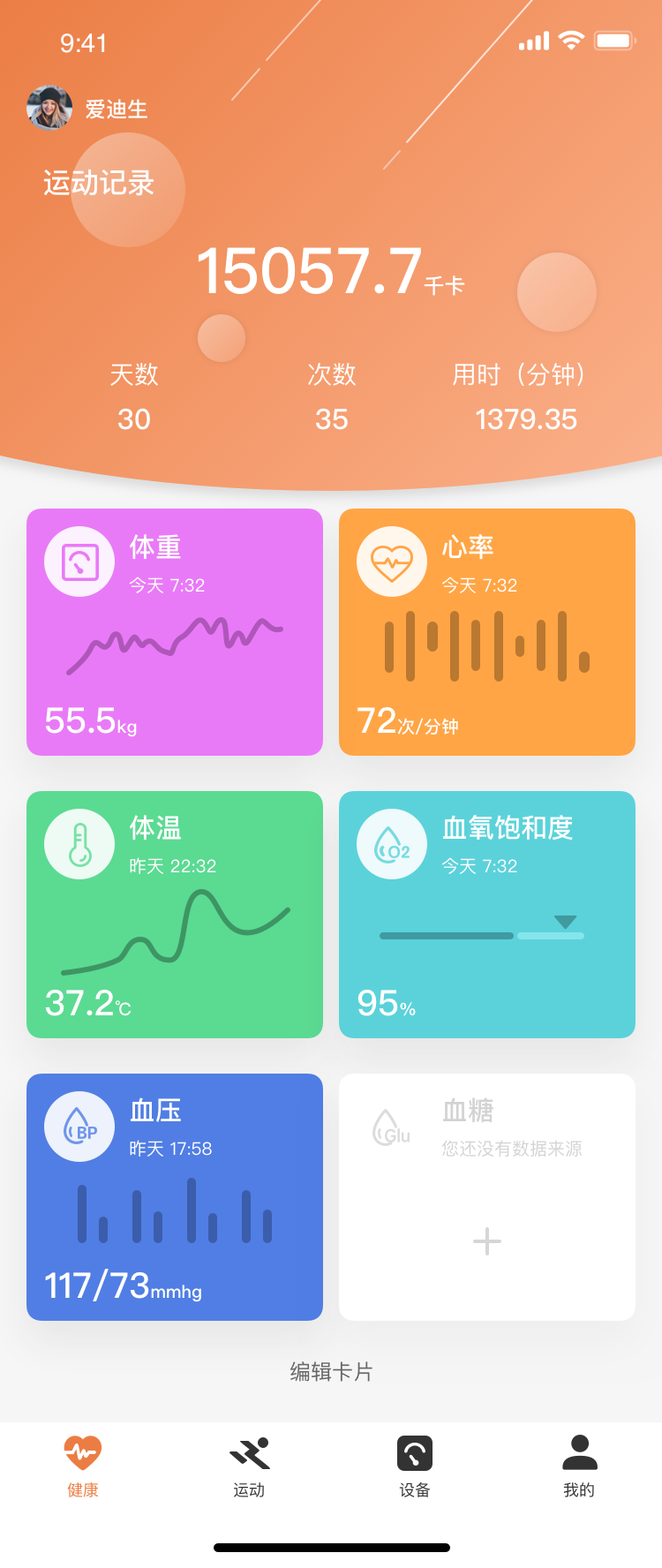Switch to the 健康 tab

pos(83,1467)
